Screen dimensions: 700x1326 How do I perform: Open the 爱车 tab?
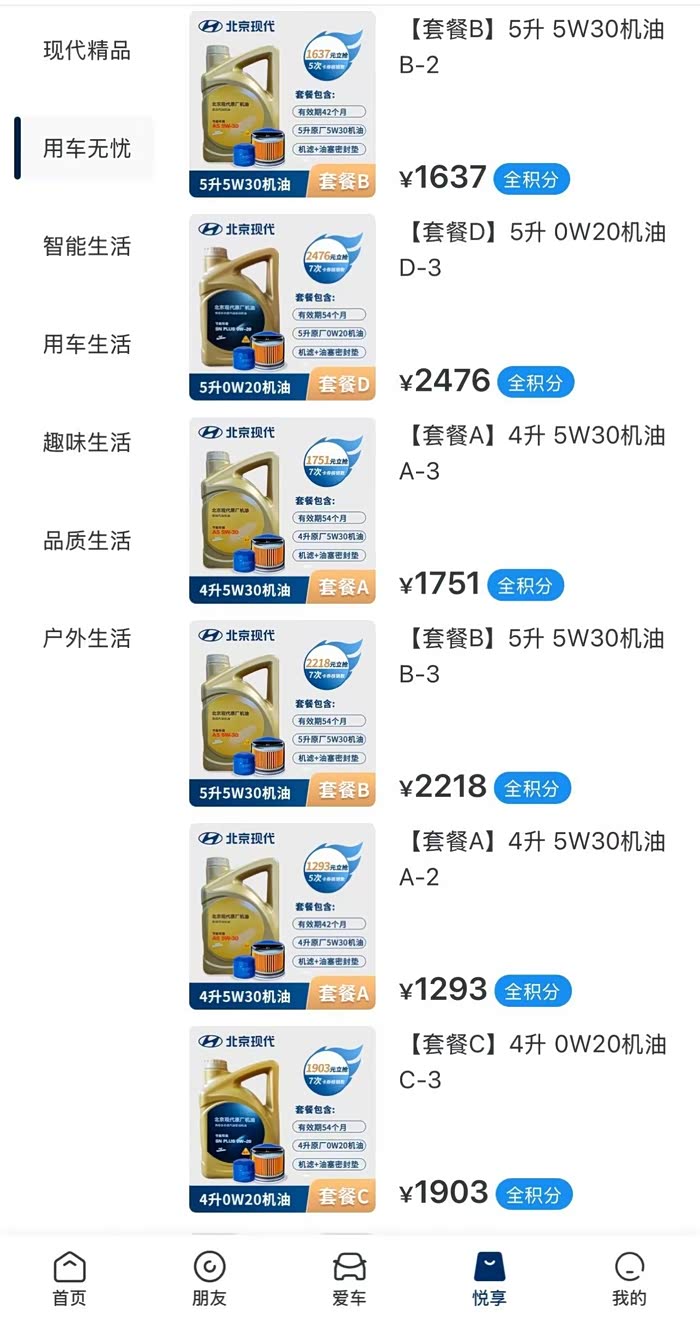[x=349, y=1279]
